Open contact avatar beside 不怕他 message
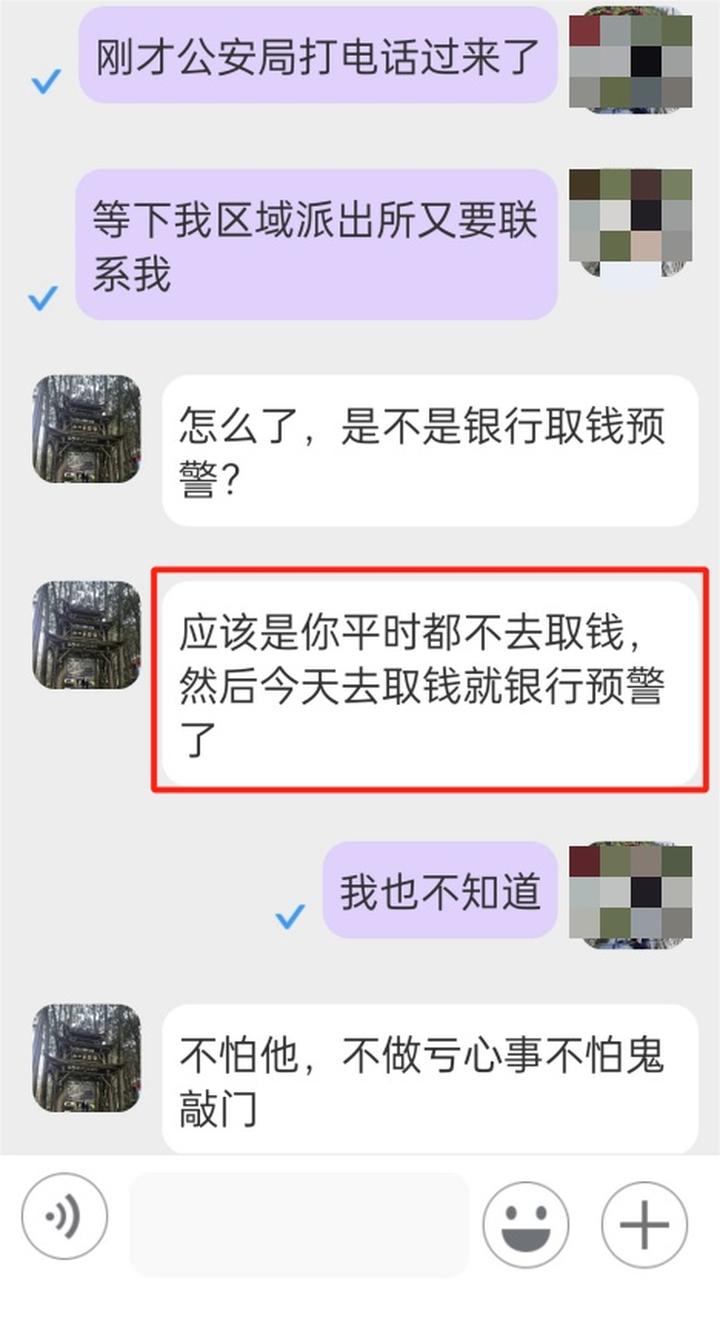Viewport: 720px width, 1323px height. point(87,1058)
